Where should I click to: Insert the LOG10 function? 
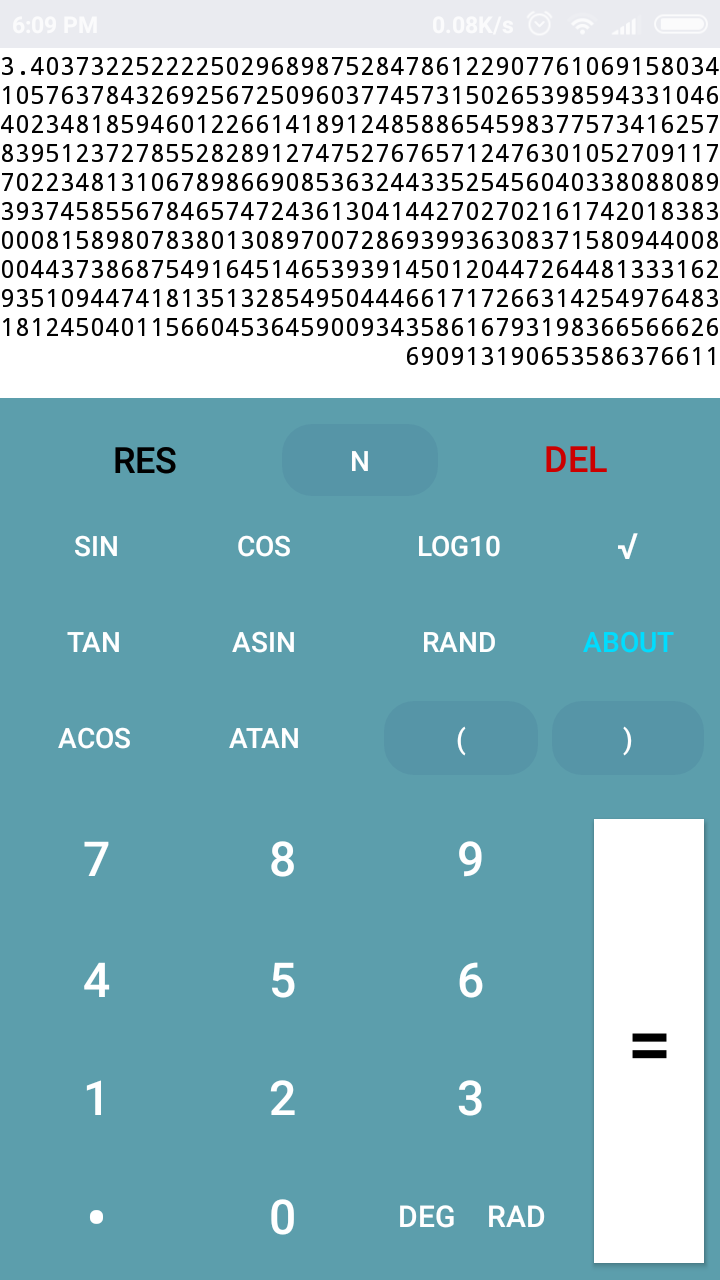tap(459, 546)
